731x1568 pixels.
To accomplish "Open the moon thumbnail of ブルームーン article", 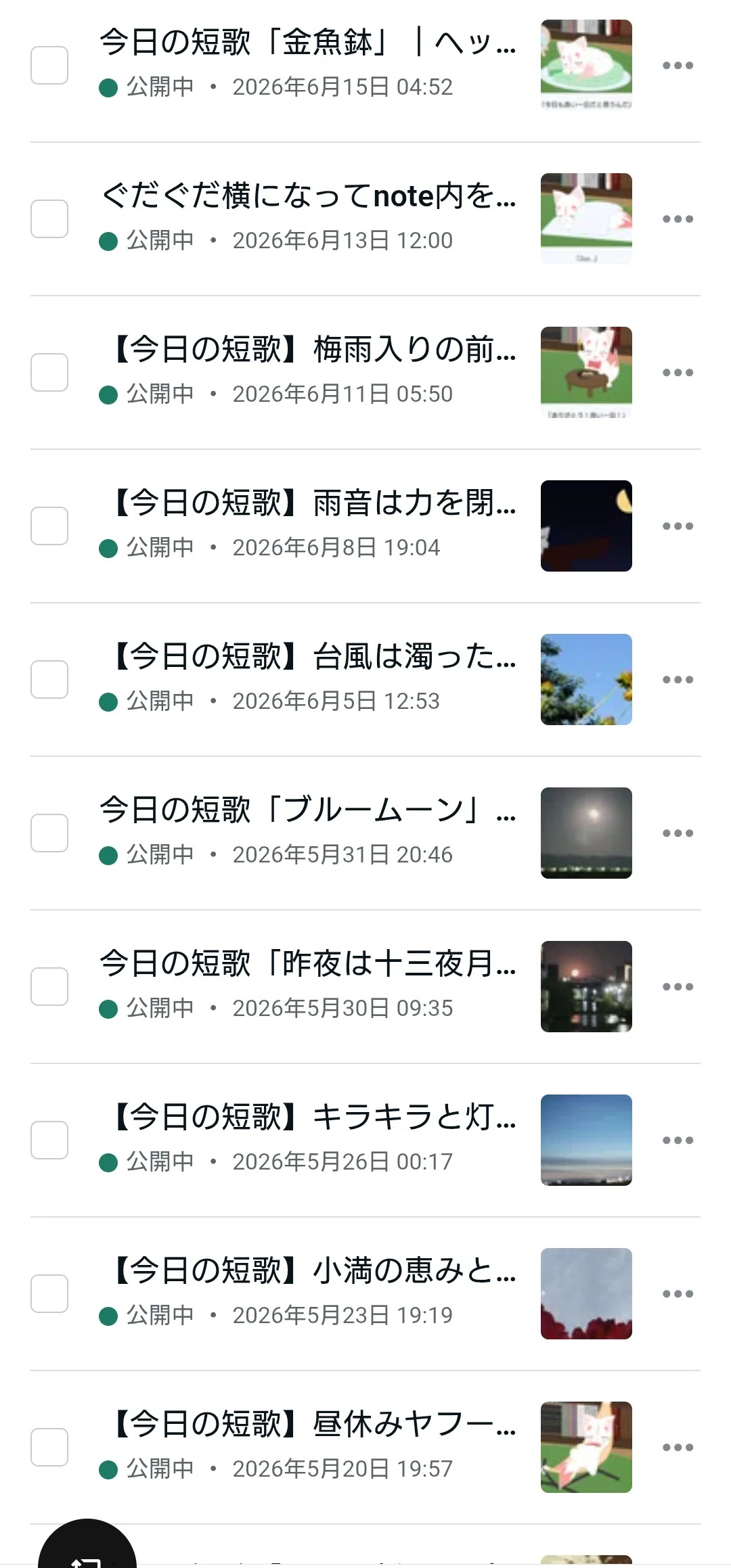I will tap(586, 833).
